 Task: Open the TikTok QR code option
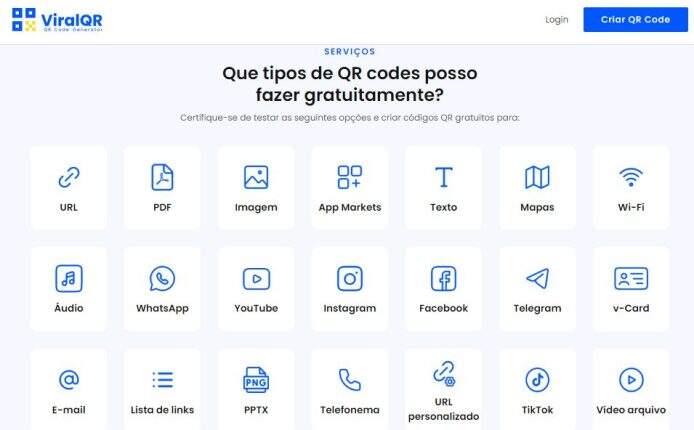tap(537, 388)
